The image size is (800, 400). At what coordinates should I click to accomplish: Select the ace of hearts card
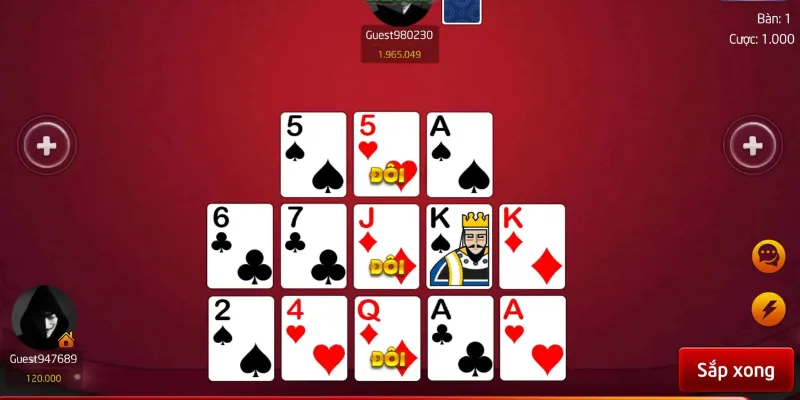click(532, 338)
